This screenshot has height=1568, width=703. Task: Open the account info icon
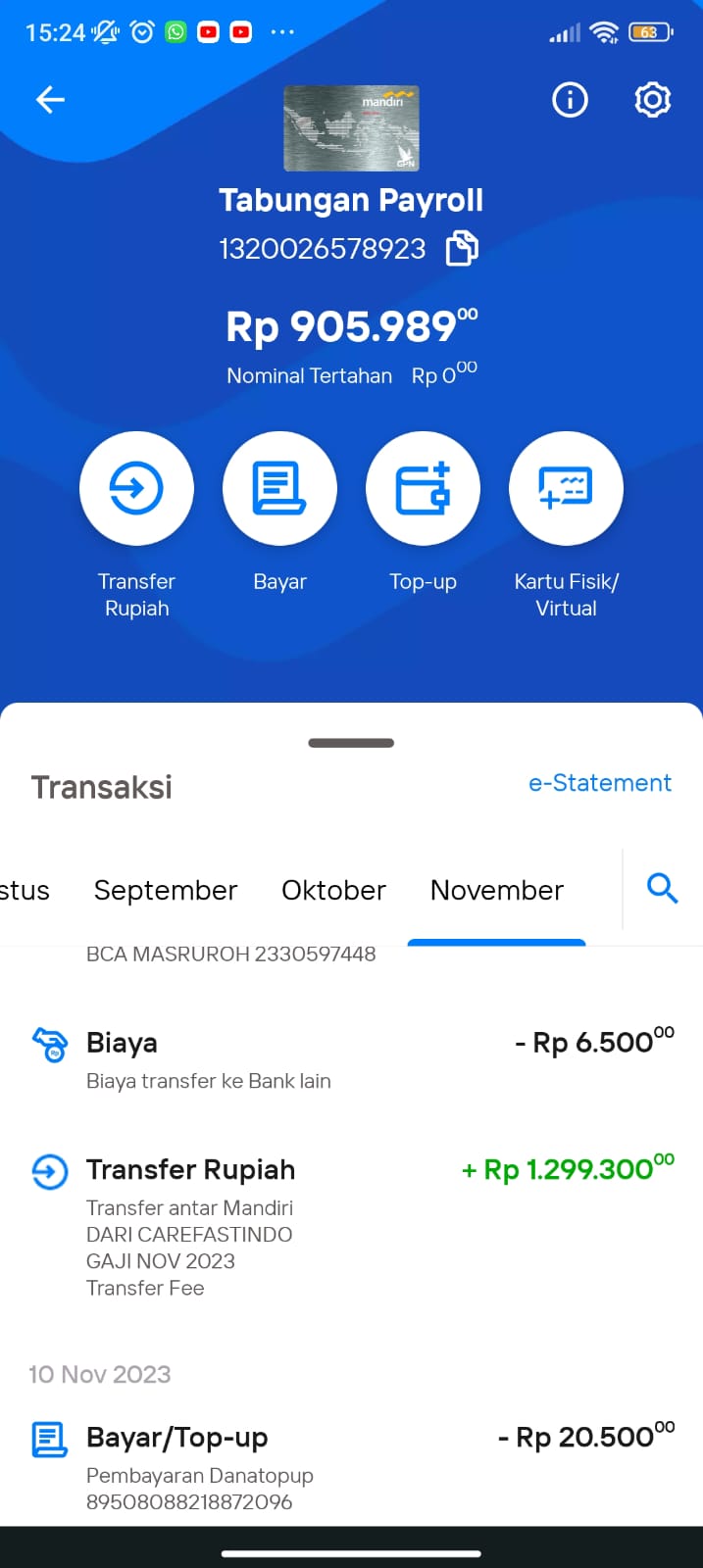pos(570,99)
